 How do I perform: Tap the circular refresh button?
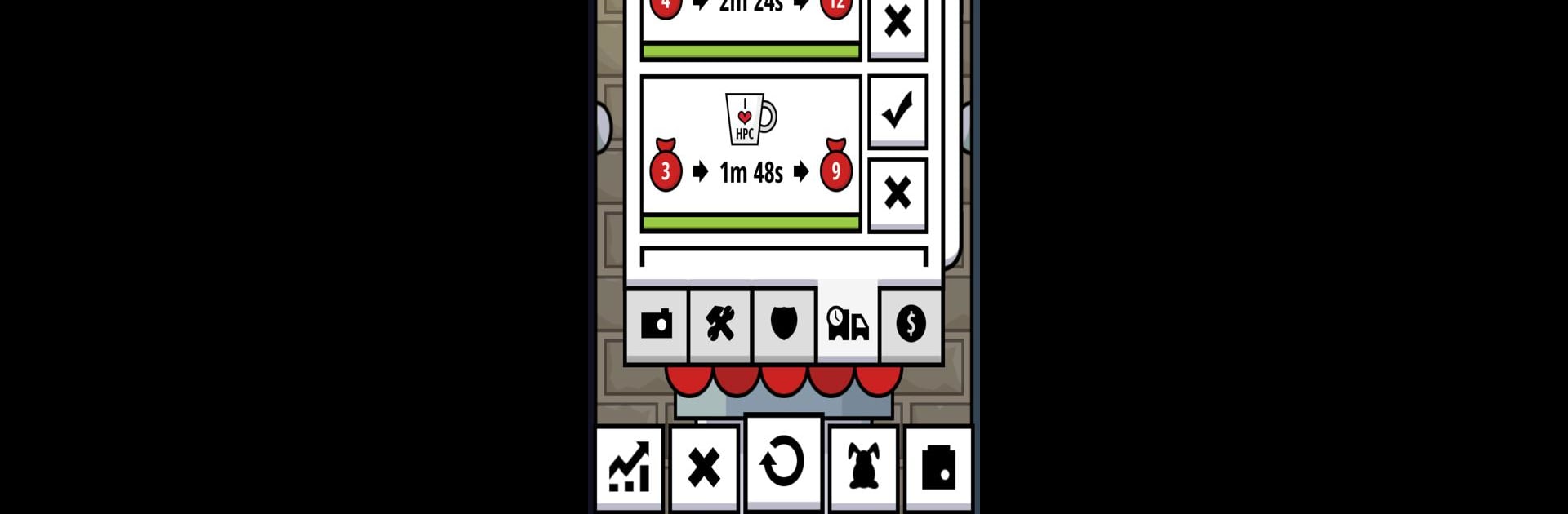(783, 462)
